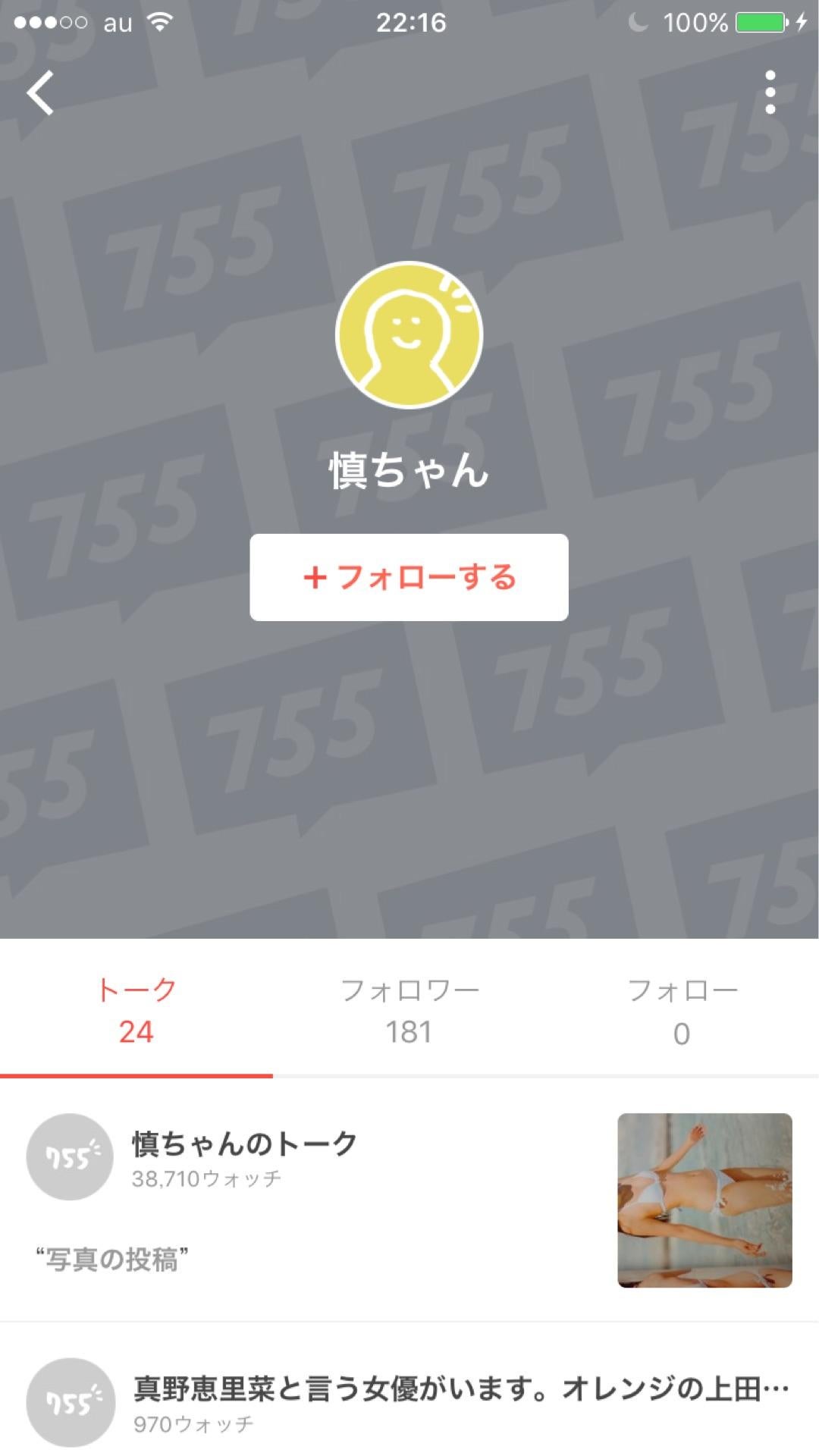Switch to the フォロー tab
Viewport: 819px width, 1456px height.
(682, 1009)
